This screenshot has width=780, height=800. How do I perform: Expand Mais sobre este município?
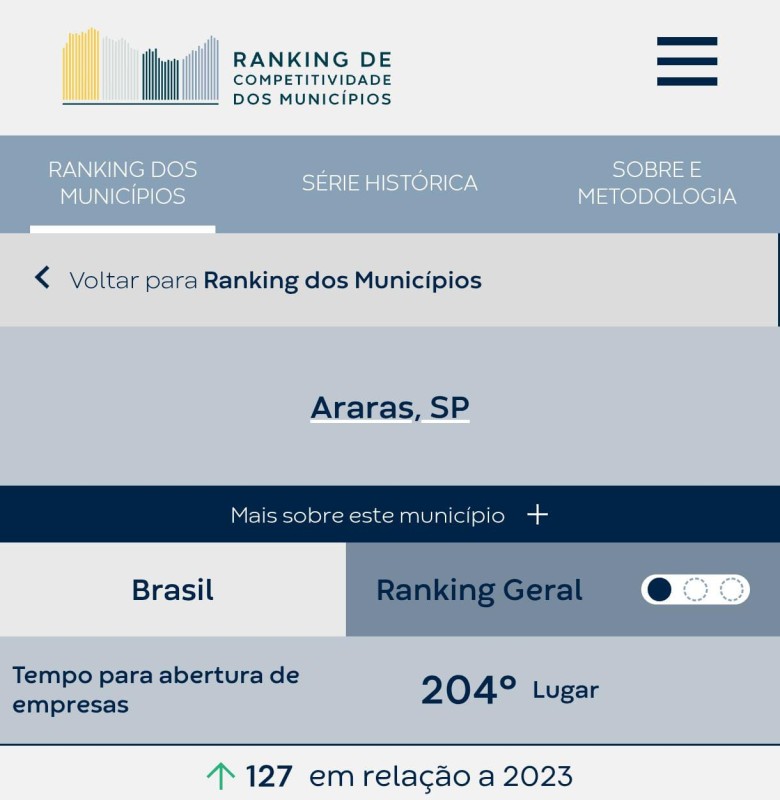(x=390, y=515)
